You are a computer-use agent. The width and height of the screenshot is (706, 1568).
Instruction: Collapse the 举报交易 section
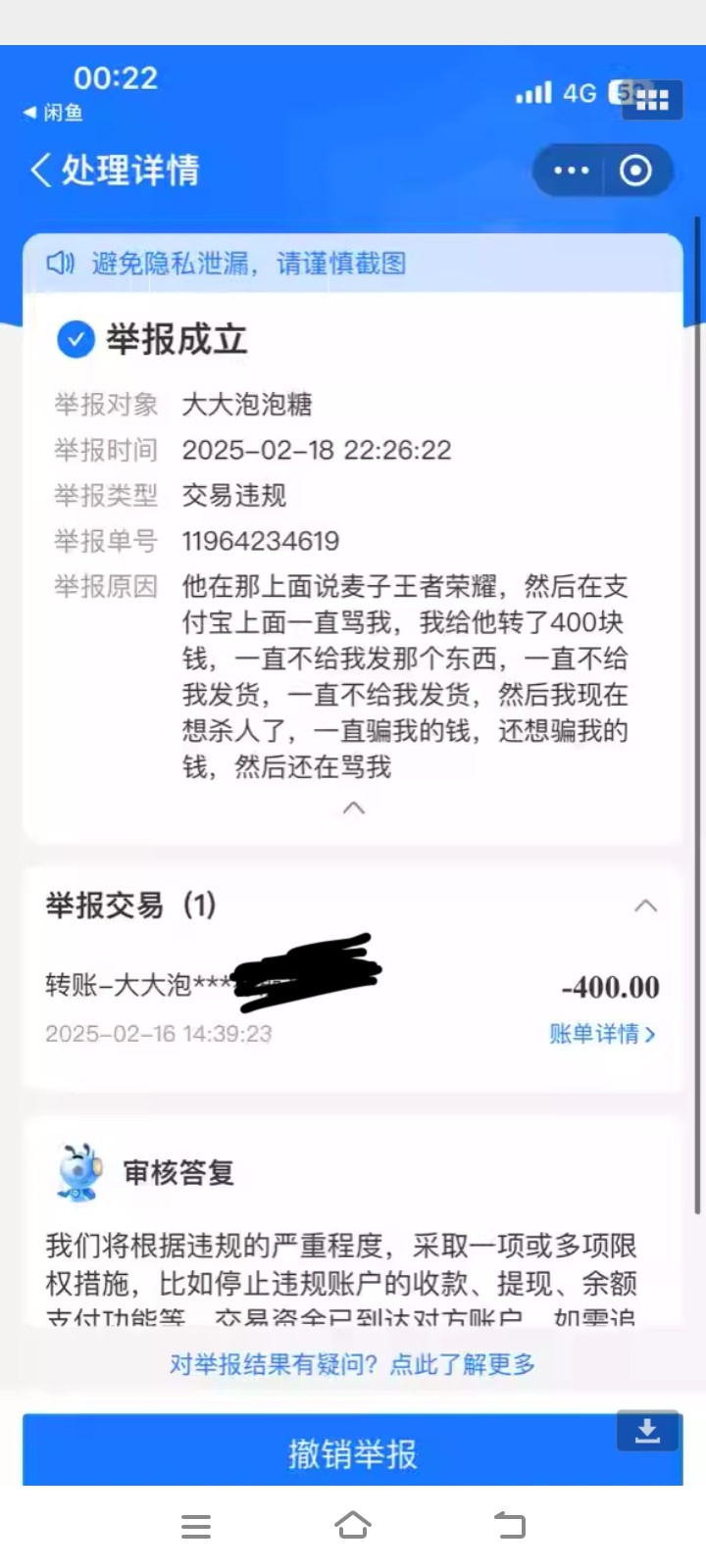pyautogui.click(x=645, y=906)
